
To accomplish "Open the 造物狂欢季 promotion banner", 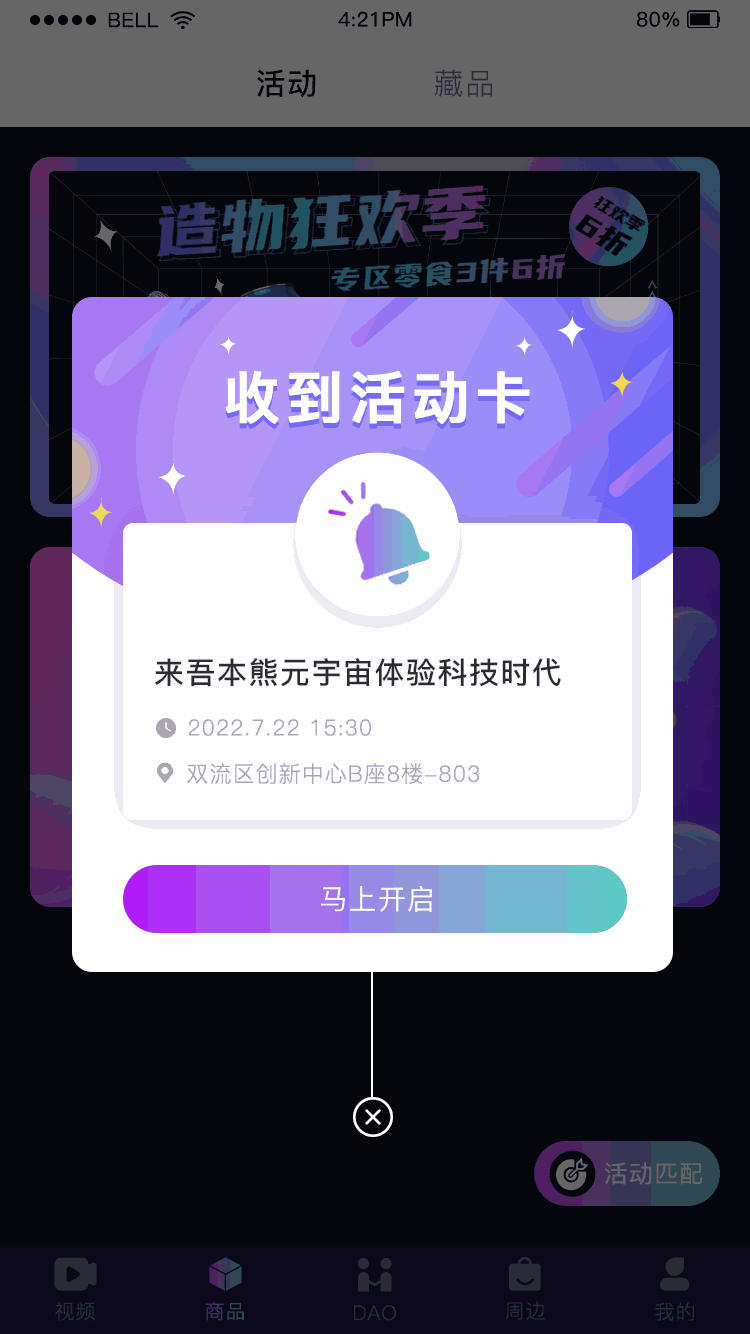I will pos(375,228).
